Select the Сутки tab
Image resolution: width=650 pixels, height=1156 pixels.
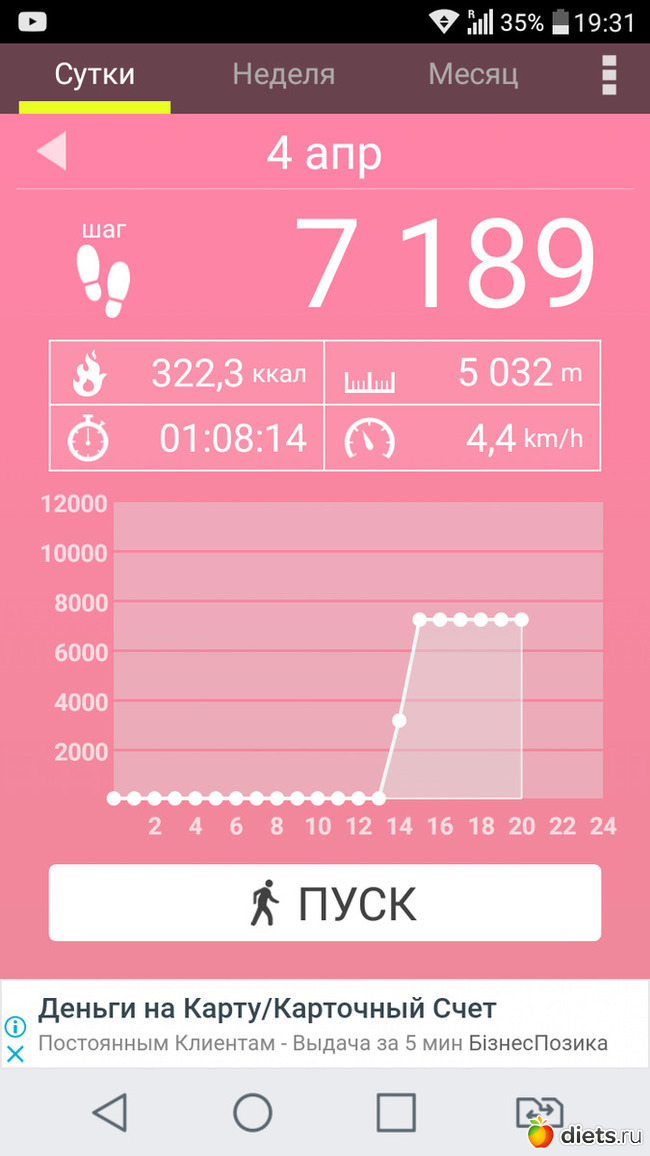(95, 74)
